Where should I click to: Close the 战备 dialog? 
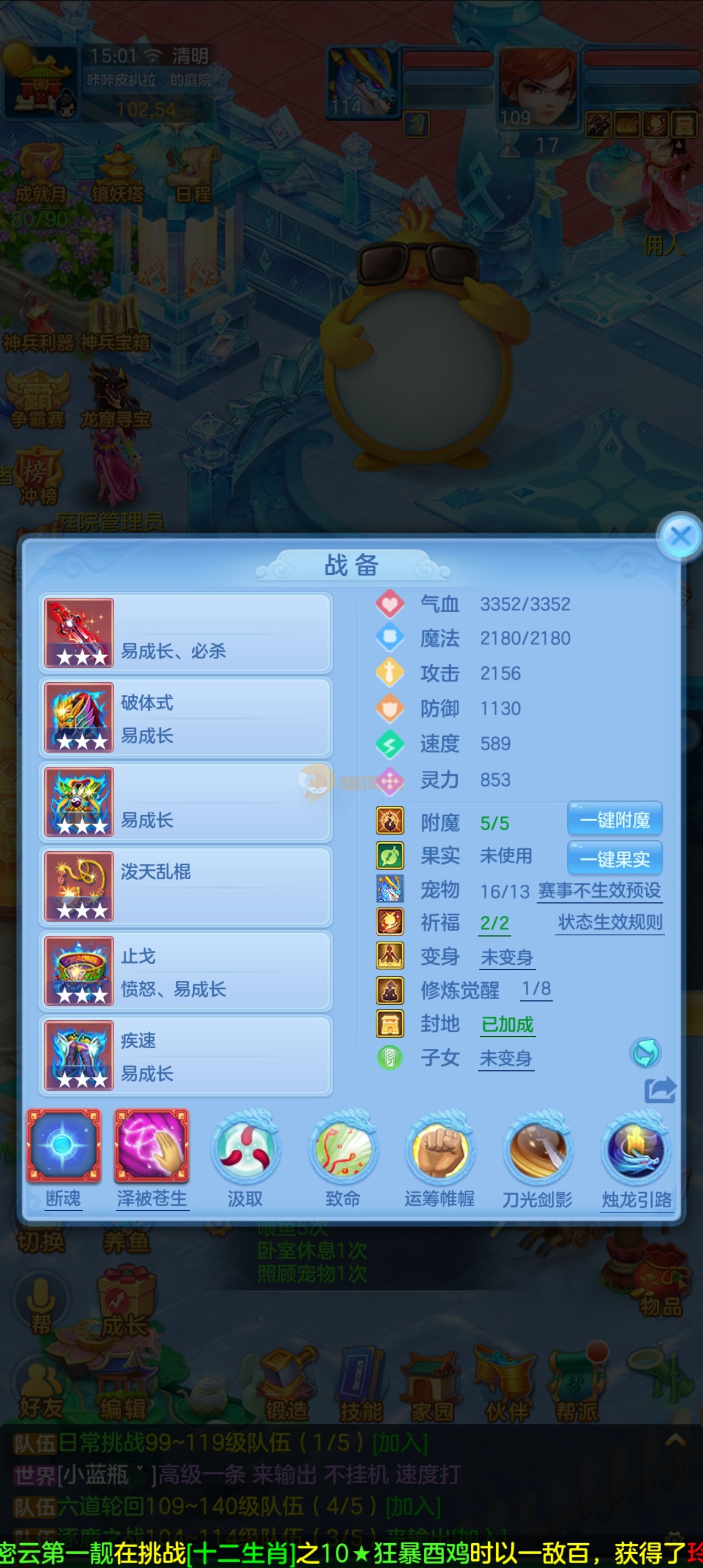tap(680, 536)
